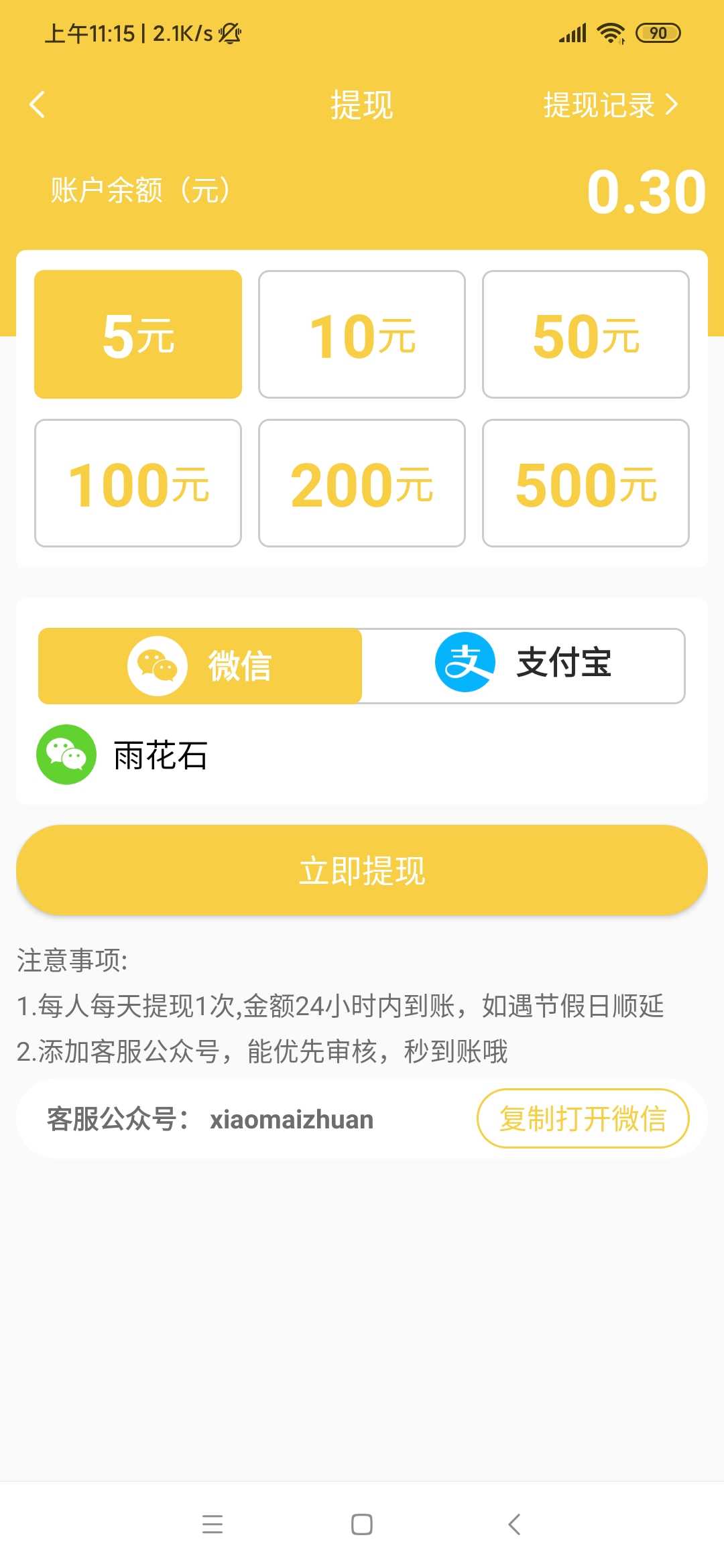This screenshot has height=1568, width=724.
Task: Open 提现记录 withdrawal history
Action: click(611, 105)
